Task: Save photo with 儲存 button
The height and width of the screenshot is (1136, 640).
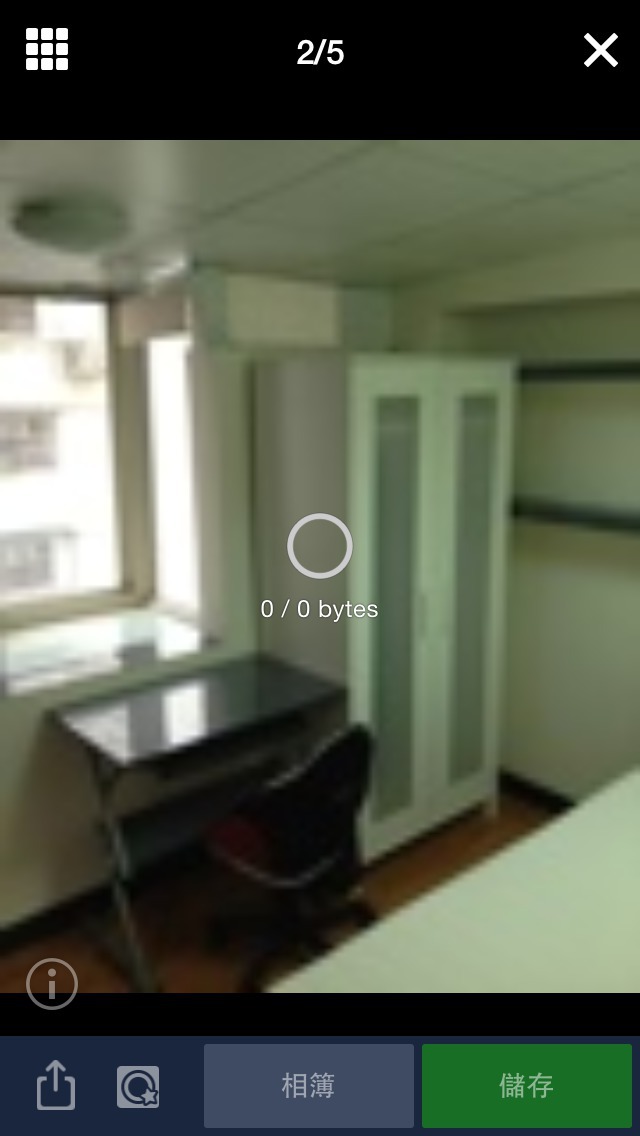Action: (527, 1086)
